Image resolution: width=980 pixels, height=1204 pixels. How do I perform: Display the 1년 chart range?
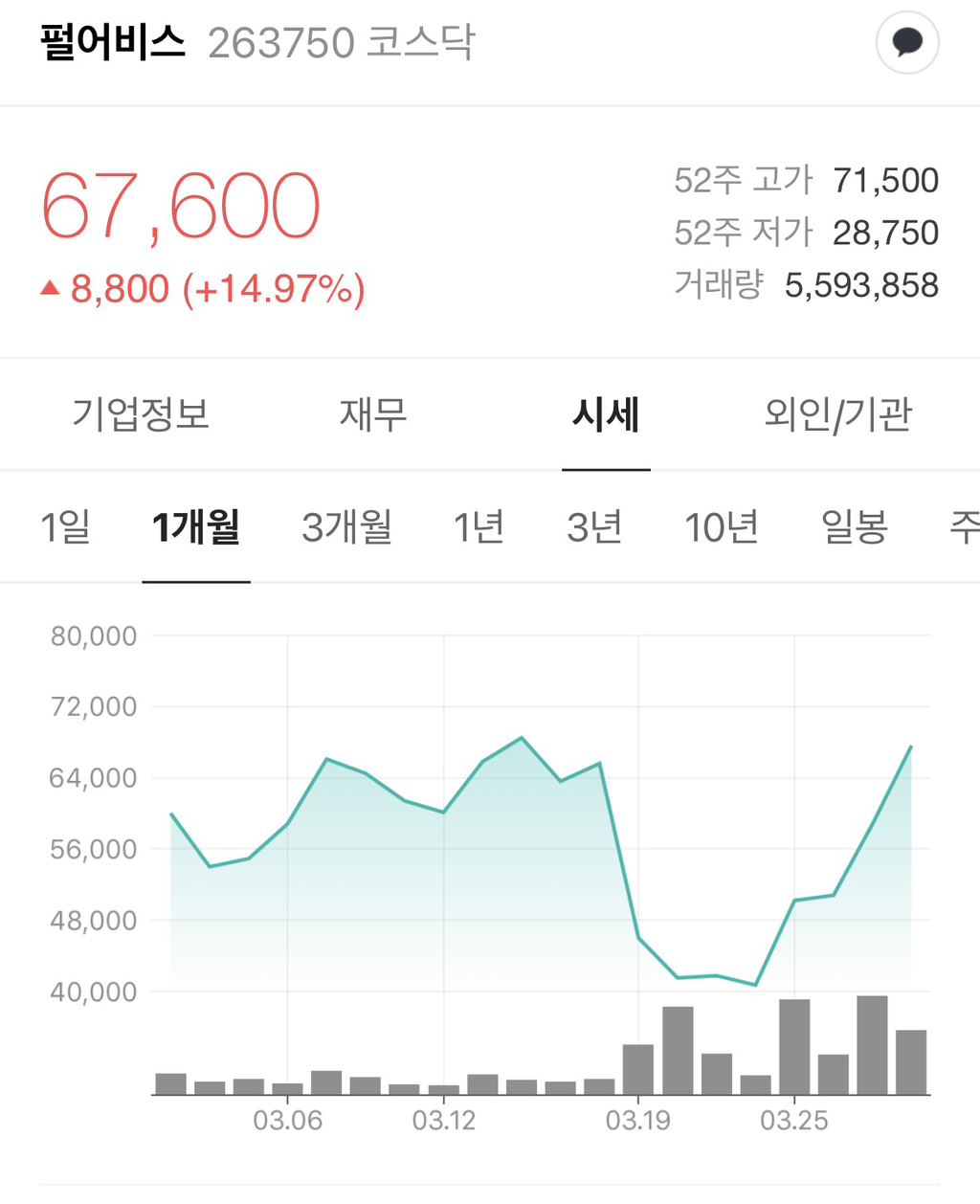[479, 526]
